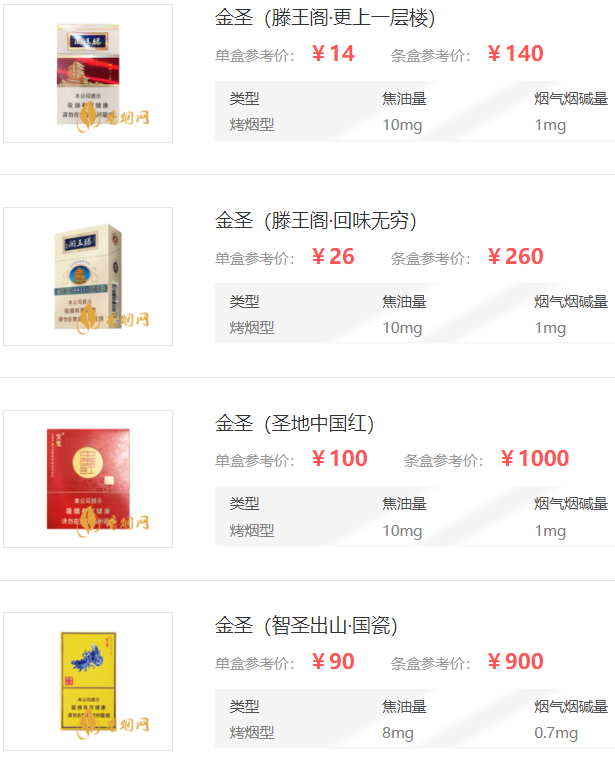View details for 金圣 (智圣出山·国瓷)
The height and width of the screenshot is (773, 615).
coord(306,626)
